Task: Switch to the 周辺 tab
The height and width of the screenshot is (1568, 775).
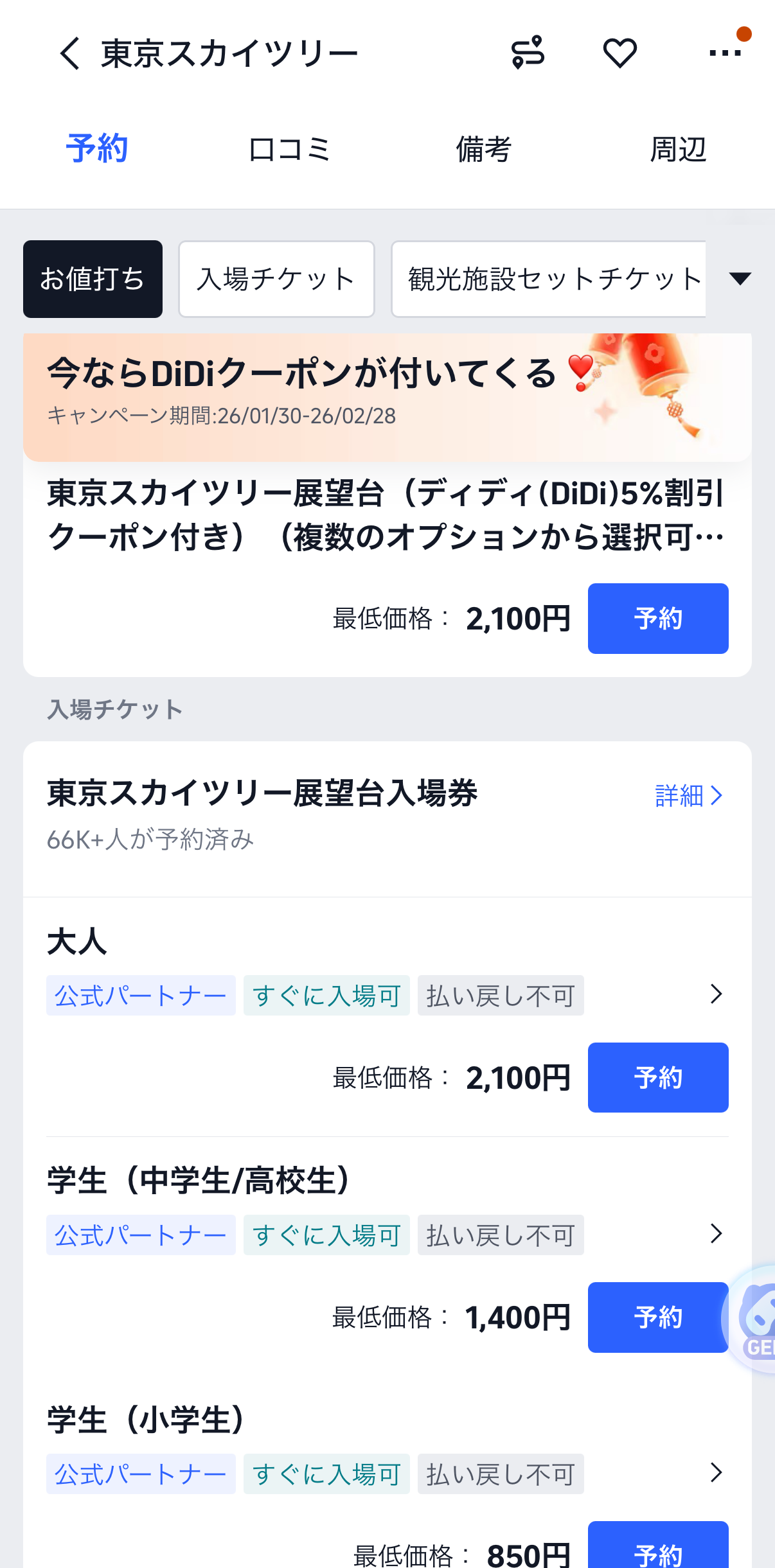Action: click(x=678, y=150)
